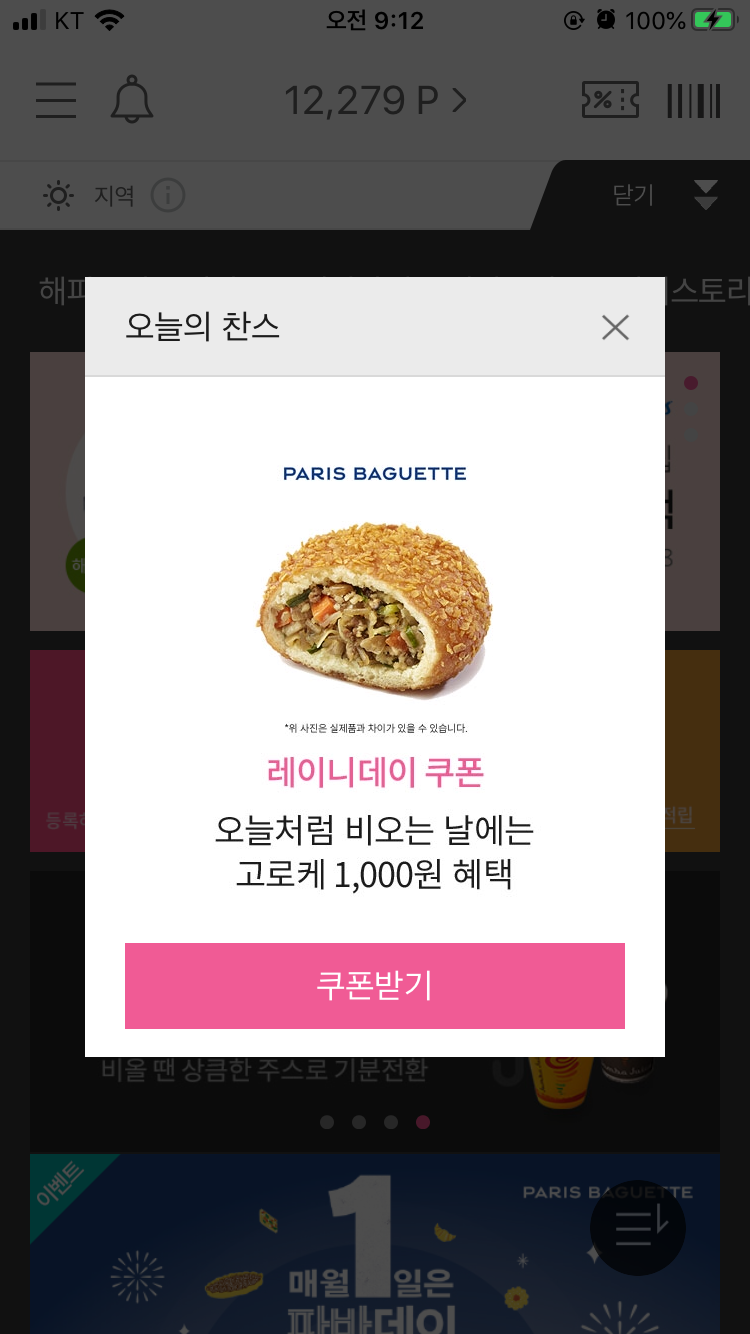The width and height of the screenshot is (750, 1334).
Task: Close the 오늘의 찬스 popup
Action: click(615, 327)
